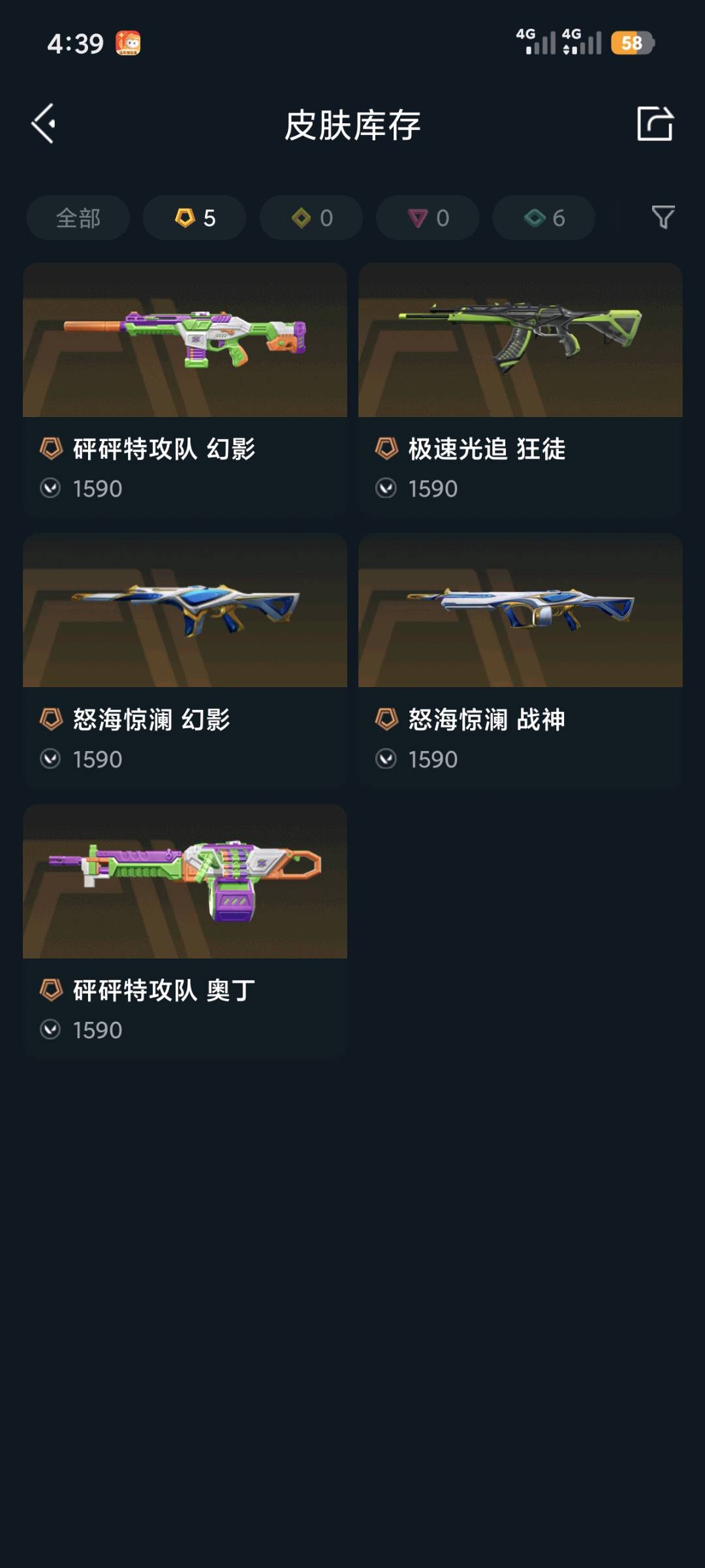Go back from the 皮肤库存 screen

pos(44,124)
